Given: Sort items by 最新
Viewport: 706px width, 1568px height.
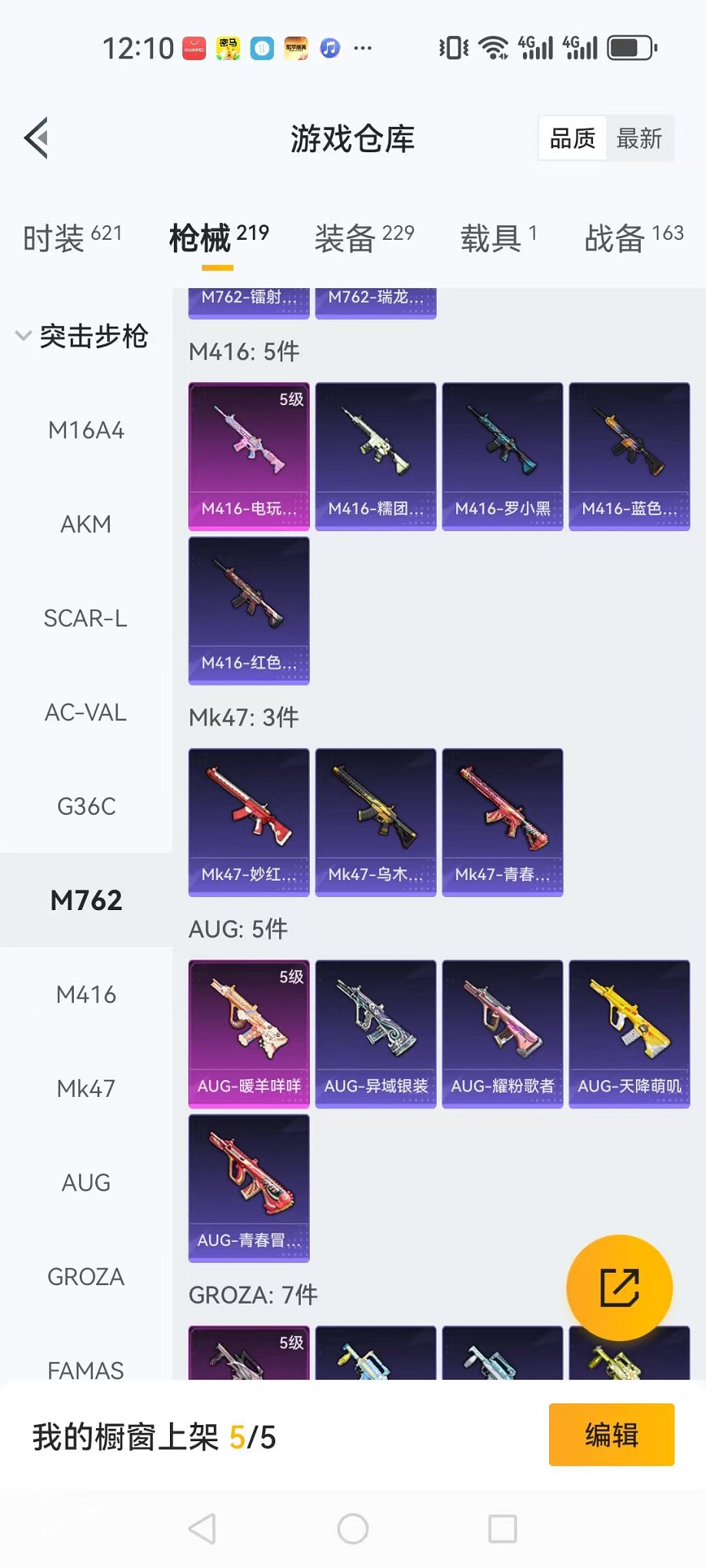Looking at the screenshot, I should [x=639, y=139].
